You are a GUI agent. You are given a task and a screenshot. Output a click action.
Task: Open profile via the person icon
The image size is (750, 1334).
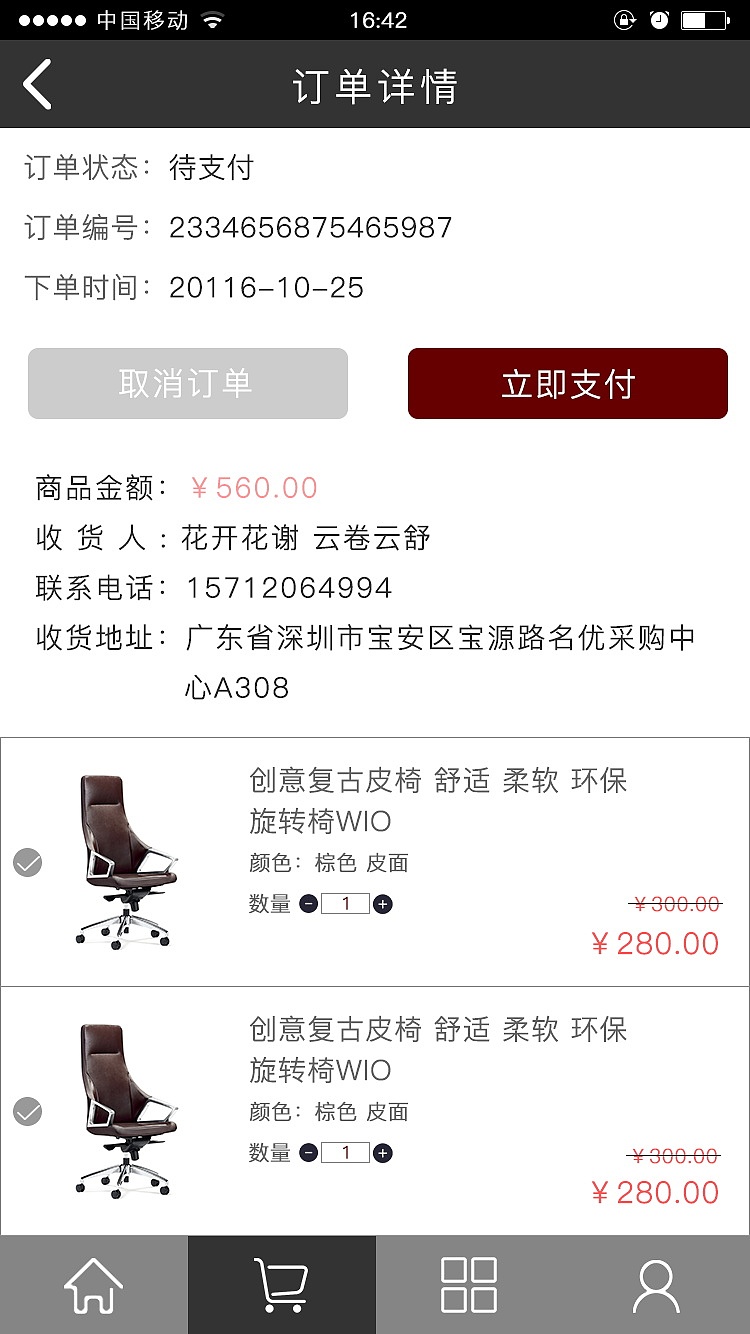pyautogui.click(x=656, y=1285)
